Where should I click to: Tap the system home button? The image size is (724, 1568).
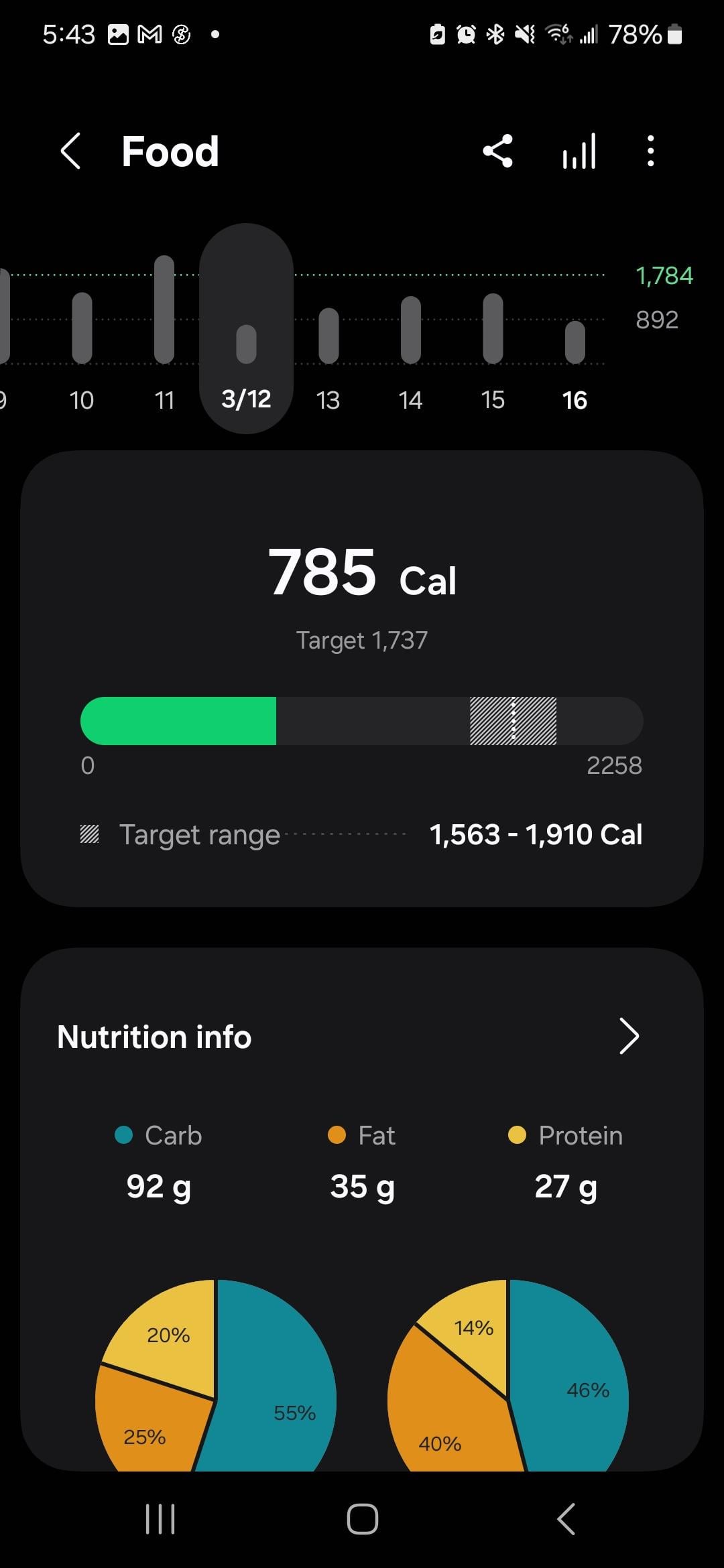point(362,1518)
